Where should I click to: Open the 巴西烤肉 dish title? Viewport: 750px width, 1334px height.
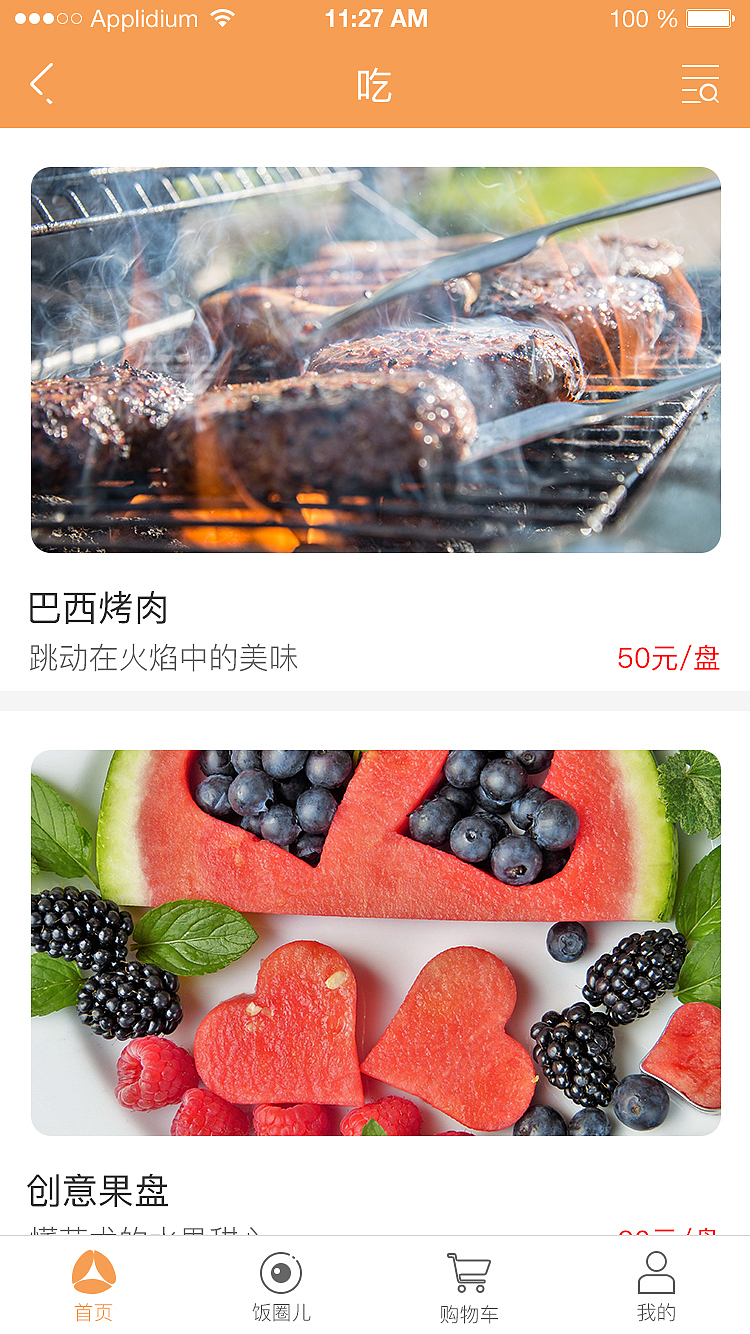pos(97,608)
